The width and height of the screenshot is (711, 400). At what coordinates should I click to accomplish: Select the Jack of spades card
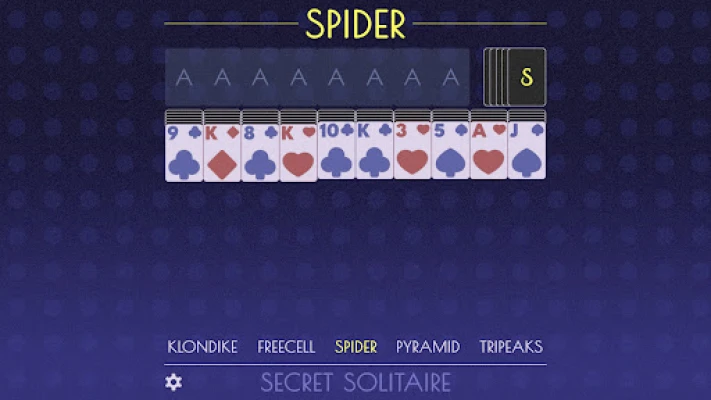coord(526,152)
